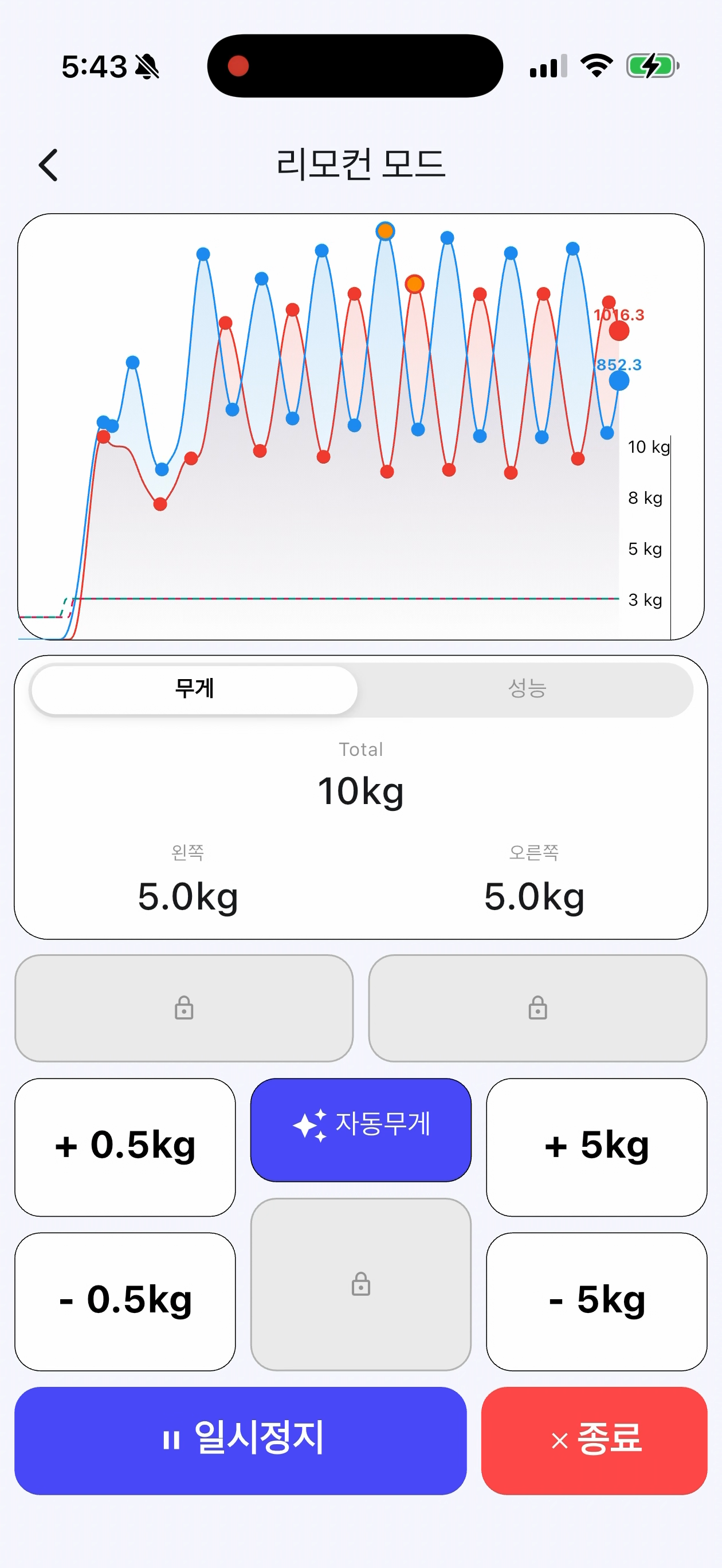Go back from 리모컨 모드 screen

(x=49, y=165)
